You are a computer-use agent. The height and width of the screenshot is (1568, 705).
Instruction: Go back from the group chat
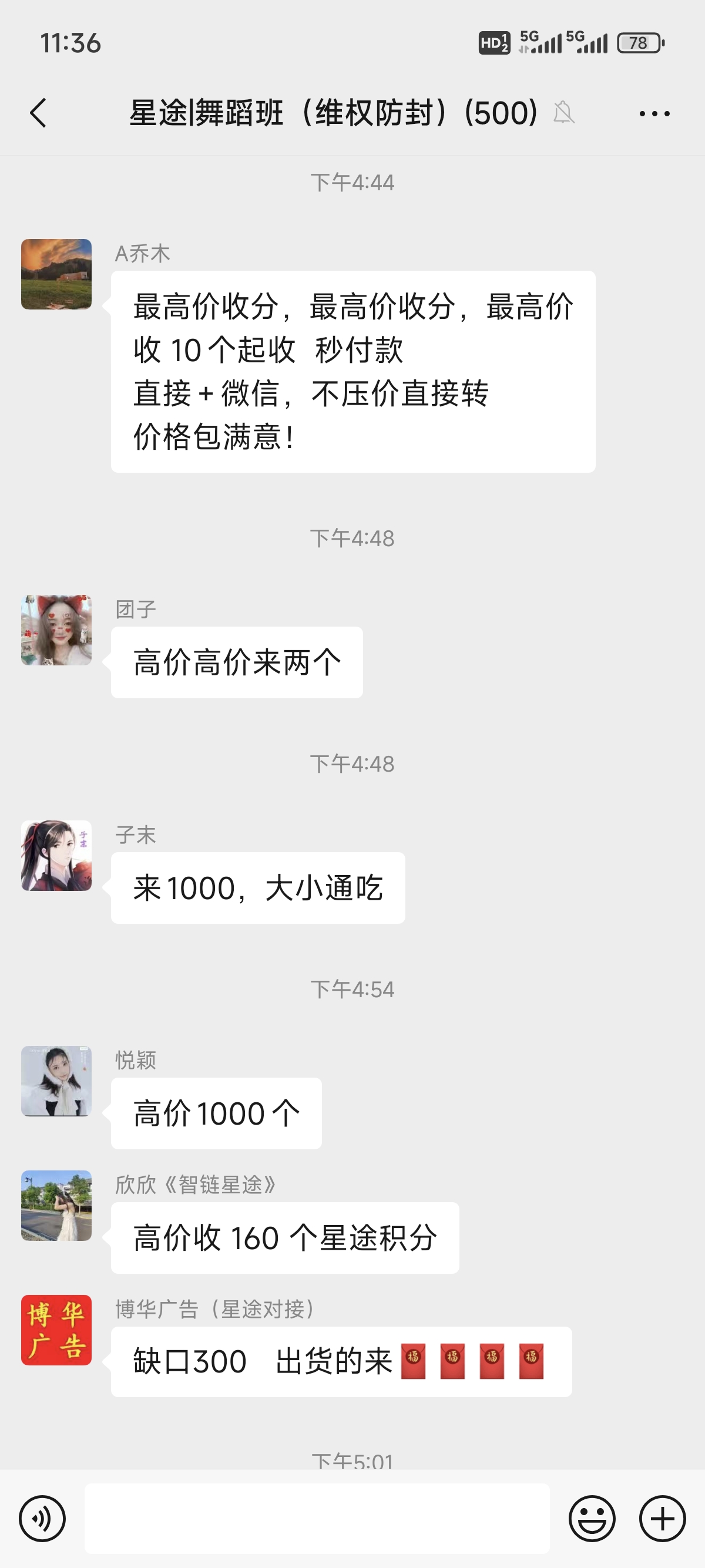pyautogui.click(x=38, y=113)
